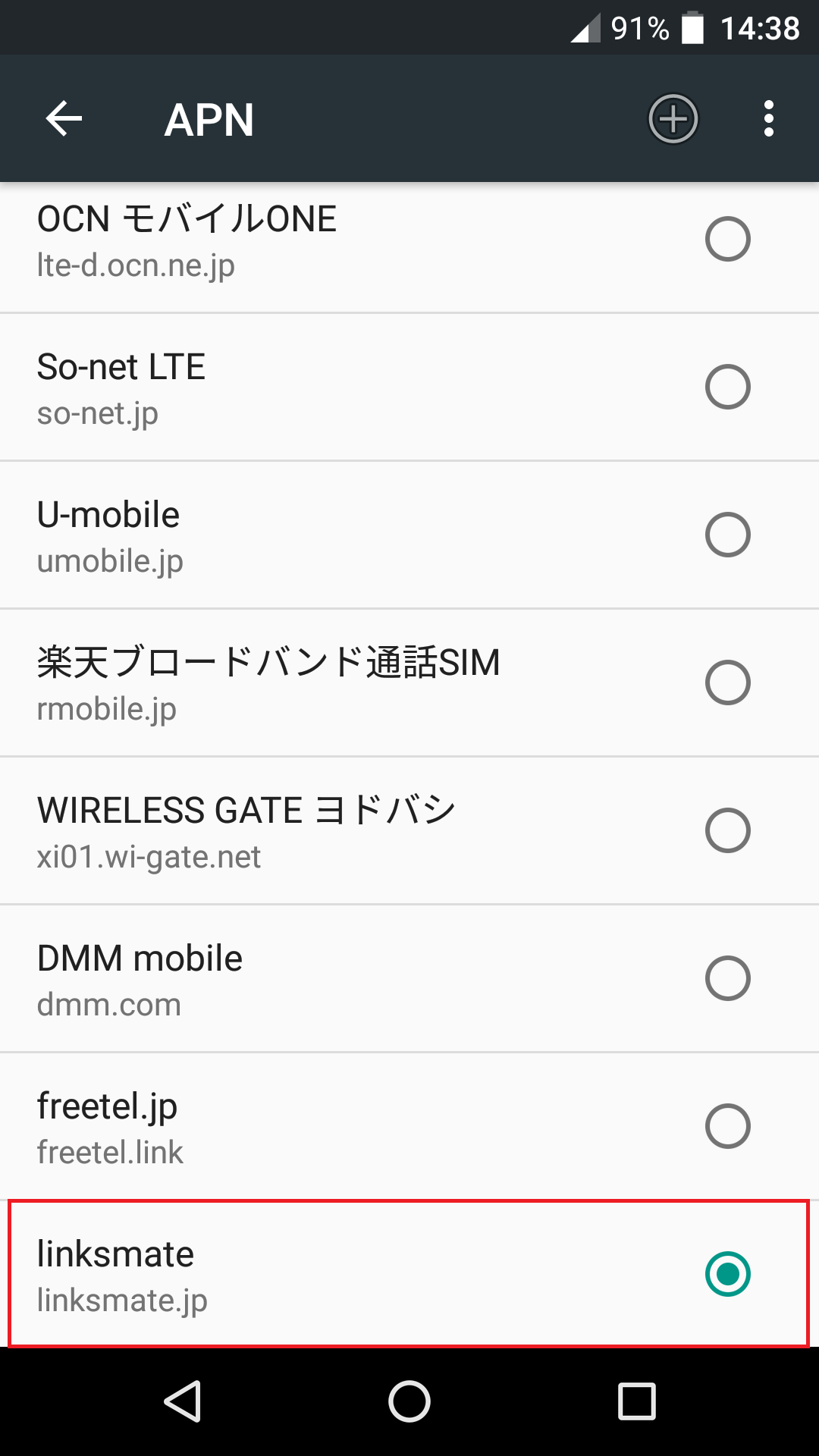Select the U-mobile radio button

click(x=727, y=535)
